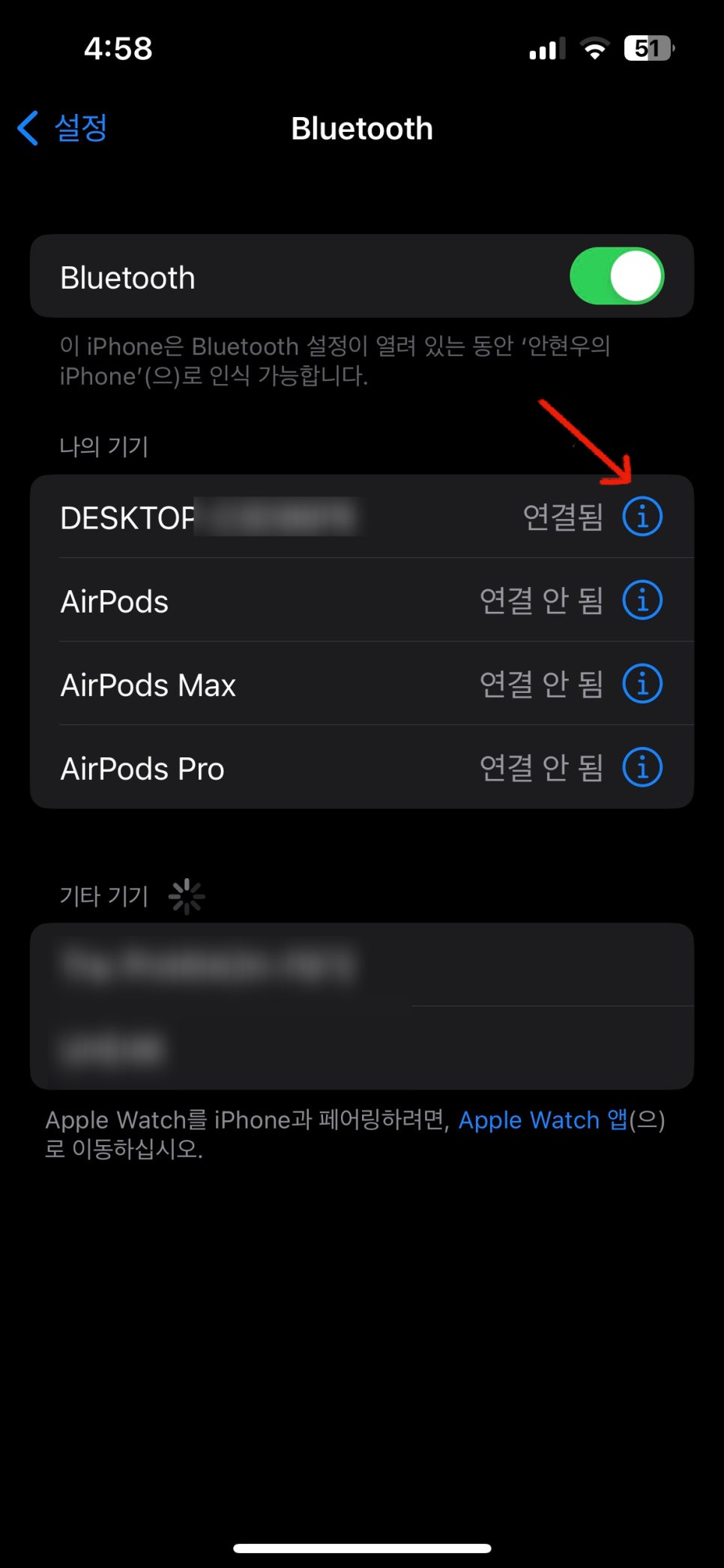The height and width of the screenshot is (1568, 724).
Task: Tap the DESKTOP device row
Action: pyautogui.click(x=300, y=517)
